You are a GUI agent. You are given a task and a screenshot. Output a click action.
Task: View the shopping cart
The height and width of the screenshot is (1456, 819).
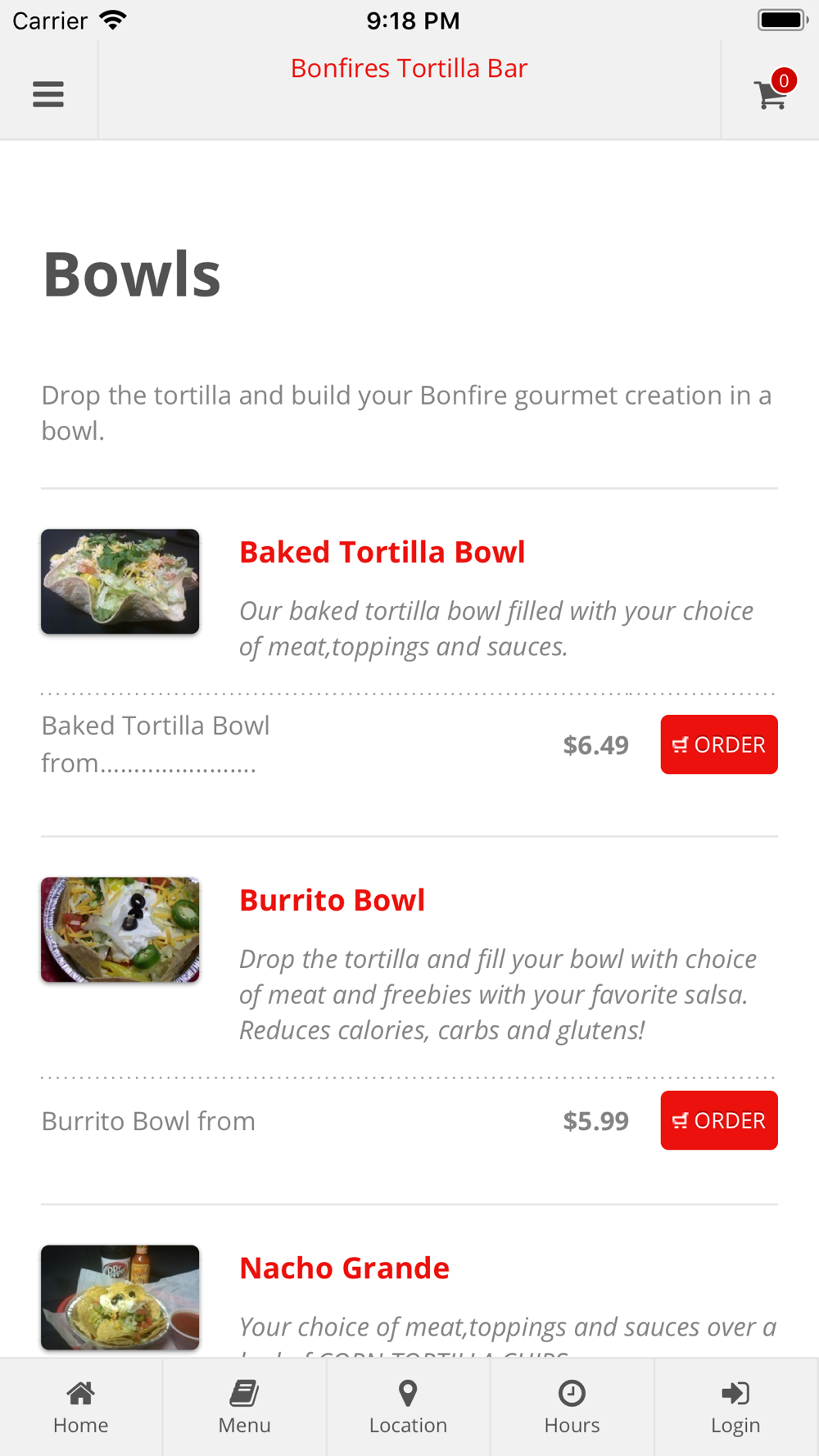coord(771,93)
